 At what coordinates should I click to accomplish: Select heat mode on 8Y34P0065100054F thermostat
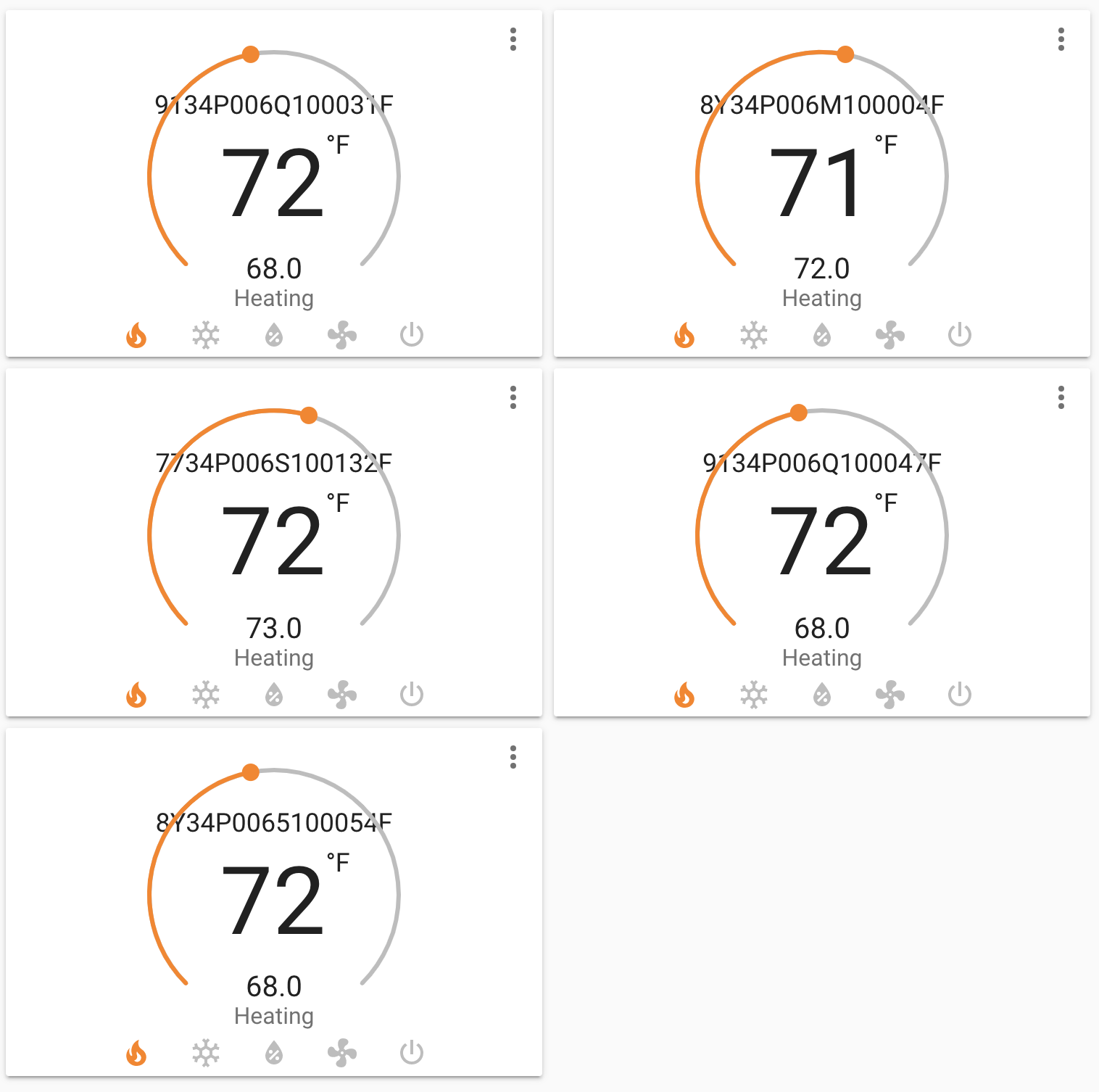click(x=136, y=1053)
